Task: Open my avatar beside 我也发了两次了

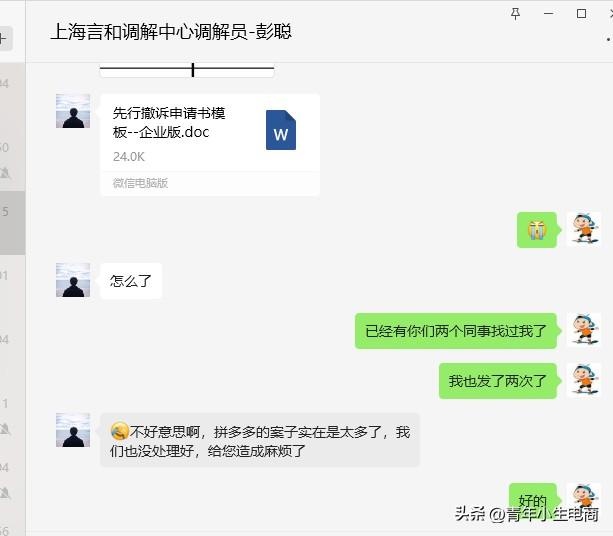Action: 583,380
